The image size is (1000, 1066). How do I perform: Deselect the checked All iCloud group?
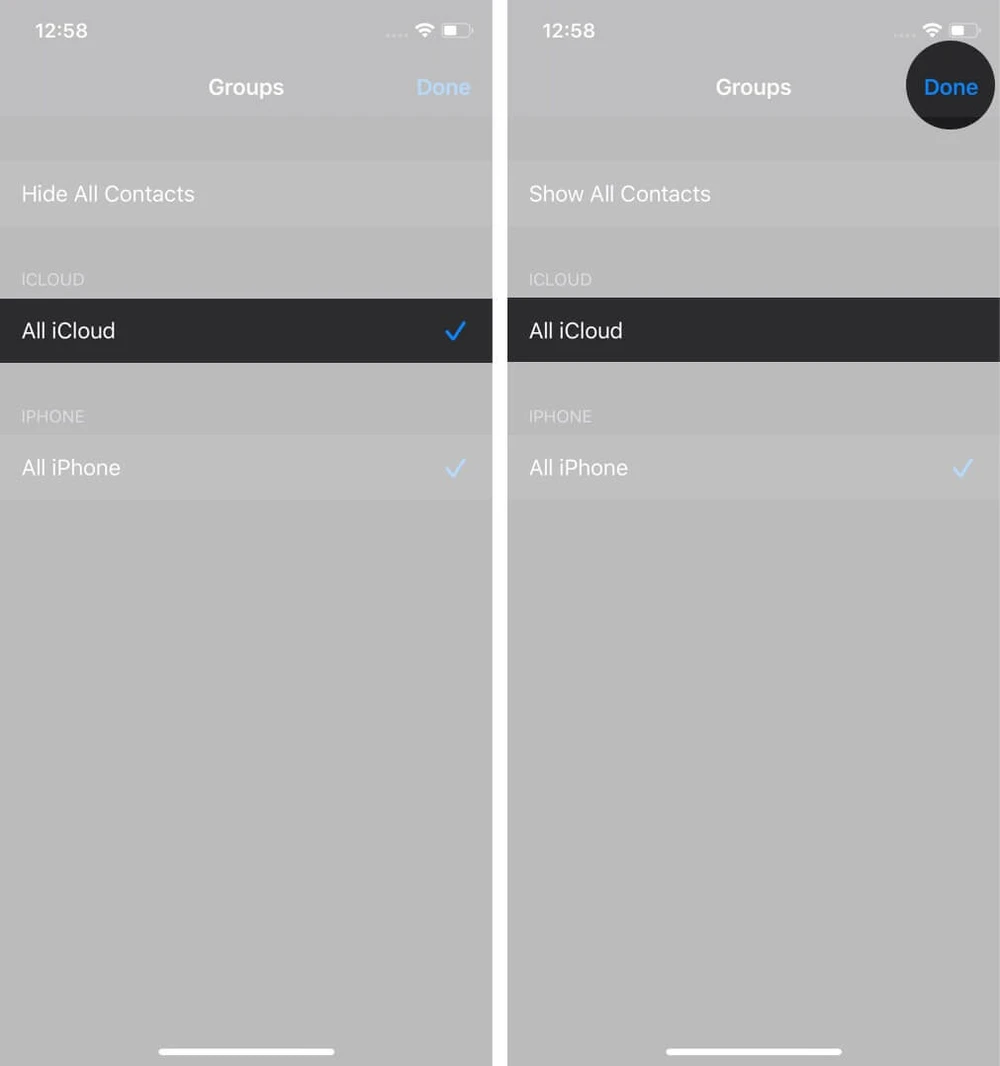pyautogui.click(x=245, y=331)
